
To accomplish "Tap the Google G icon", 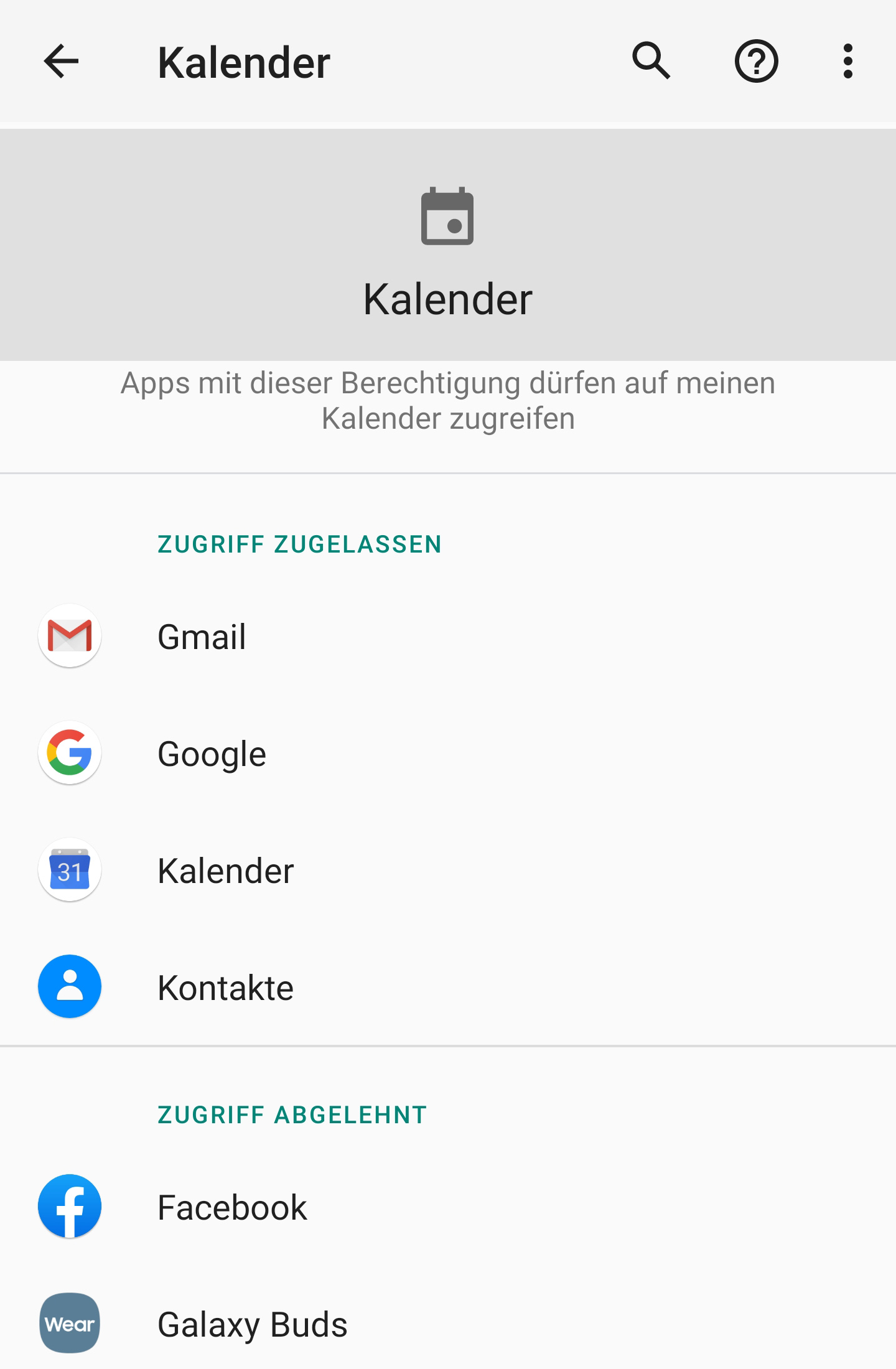I will coord(69,753).
